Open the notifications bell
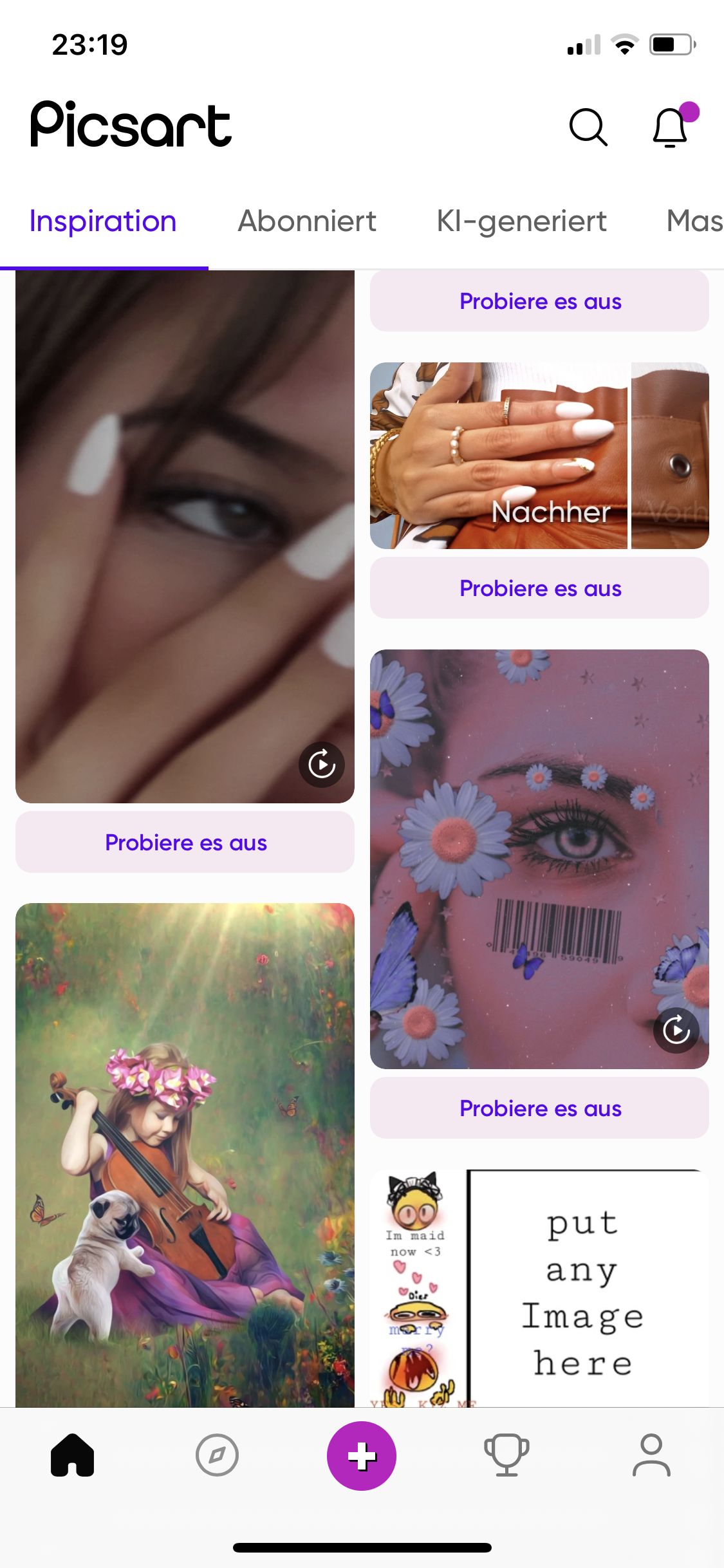Viewport: 724px width, 1568px height. pos(671,127)
